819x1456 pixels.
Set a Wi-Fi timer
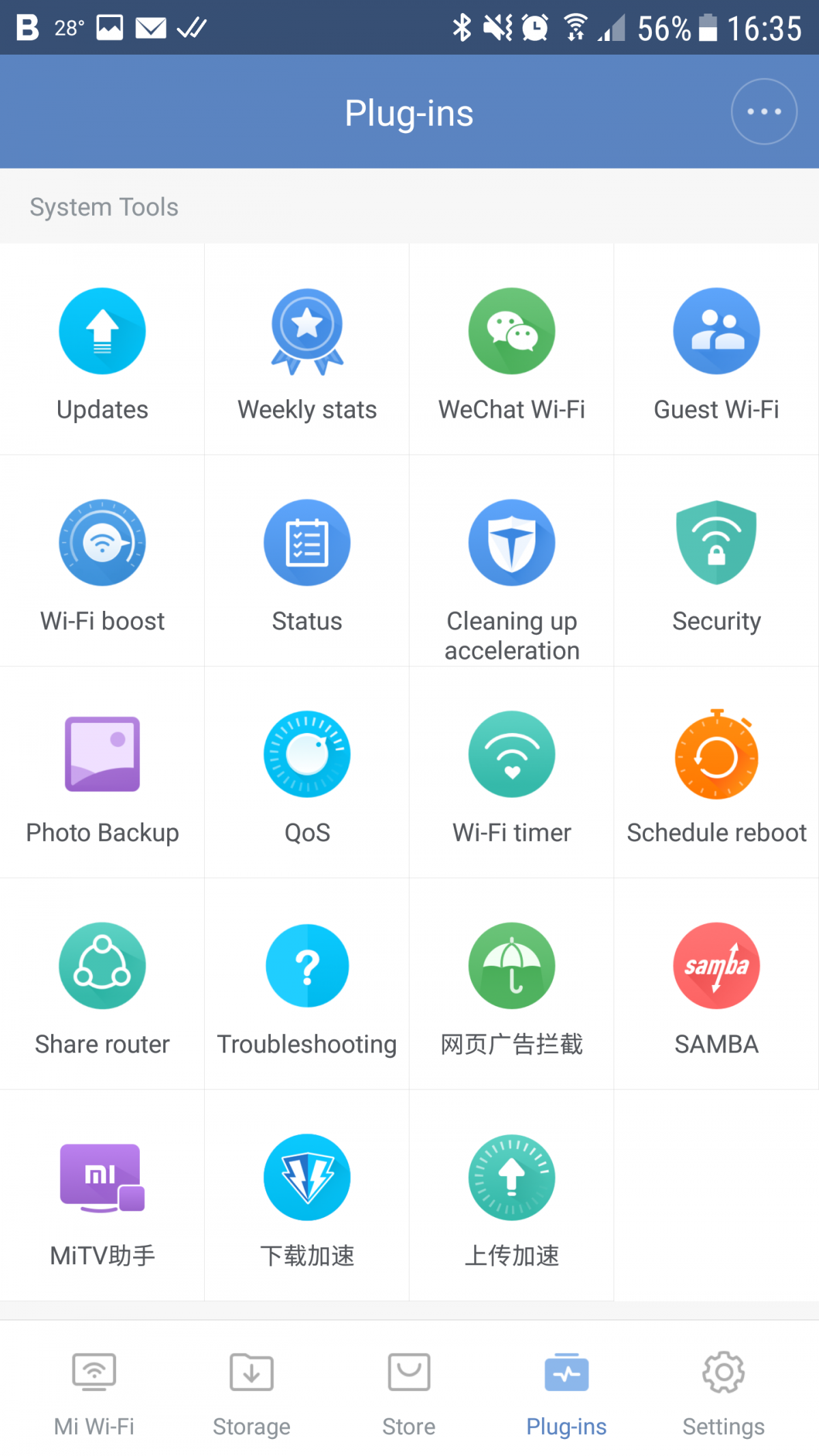[x=511, y=778]
